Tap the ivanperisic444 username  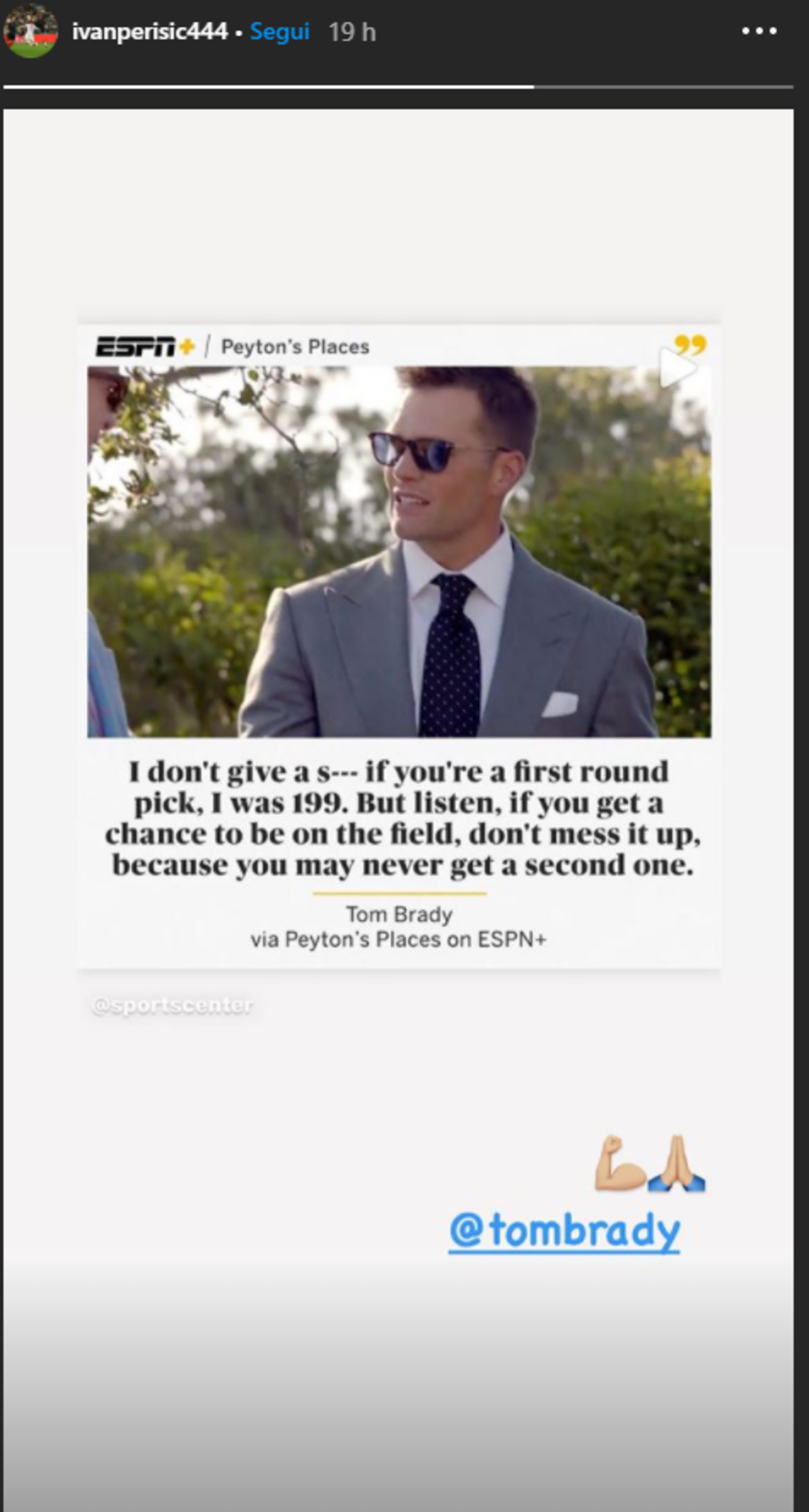point(149,32)
